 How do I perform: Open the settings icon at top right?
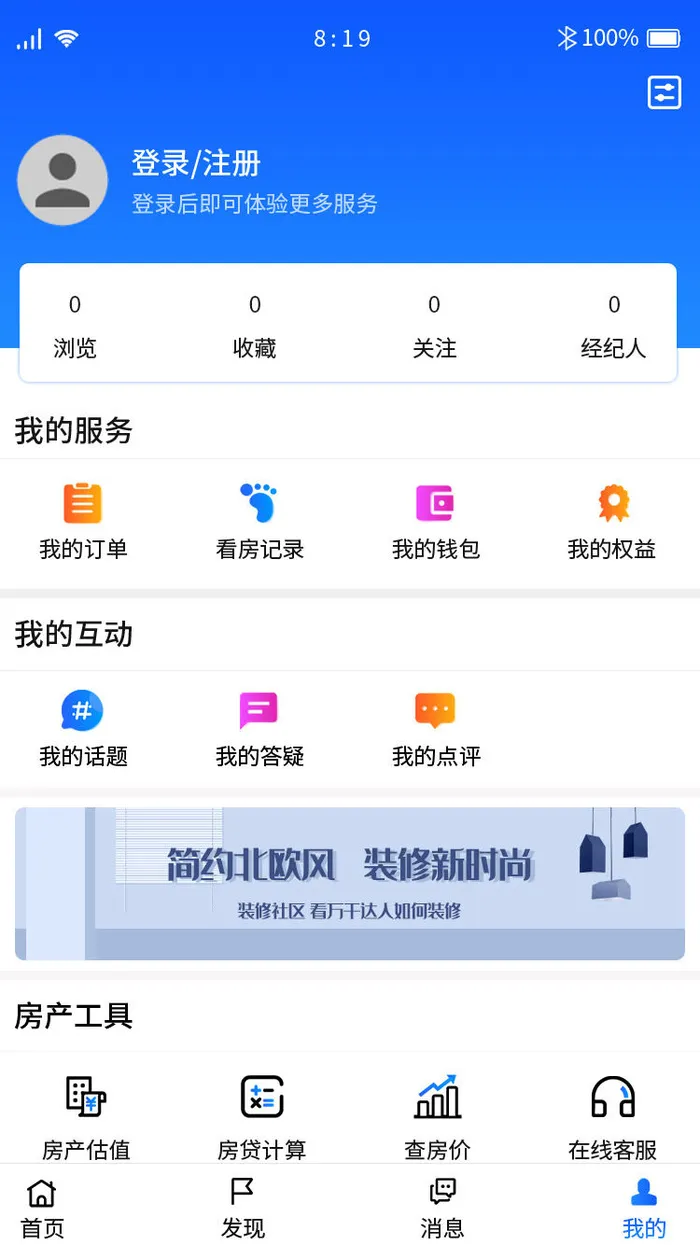pos(664,93)
